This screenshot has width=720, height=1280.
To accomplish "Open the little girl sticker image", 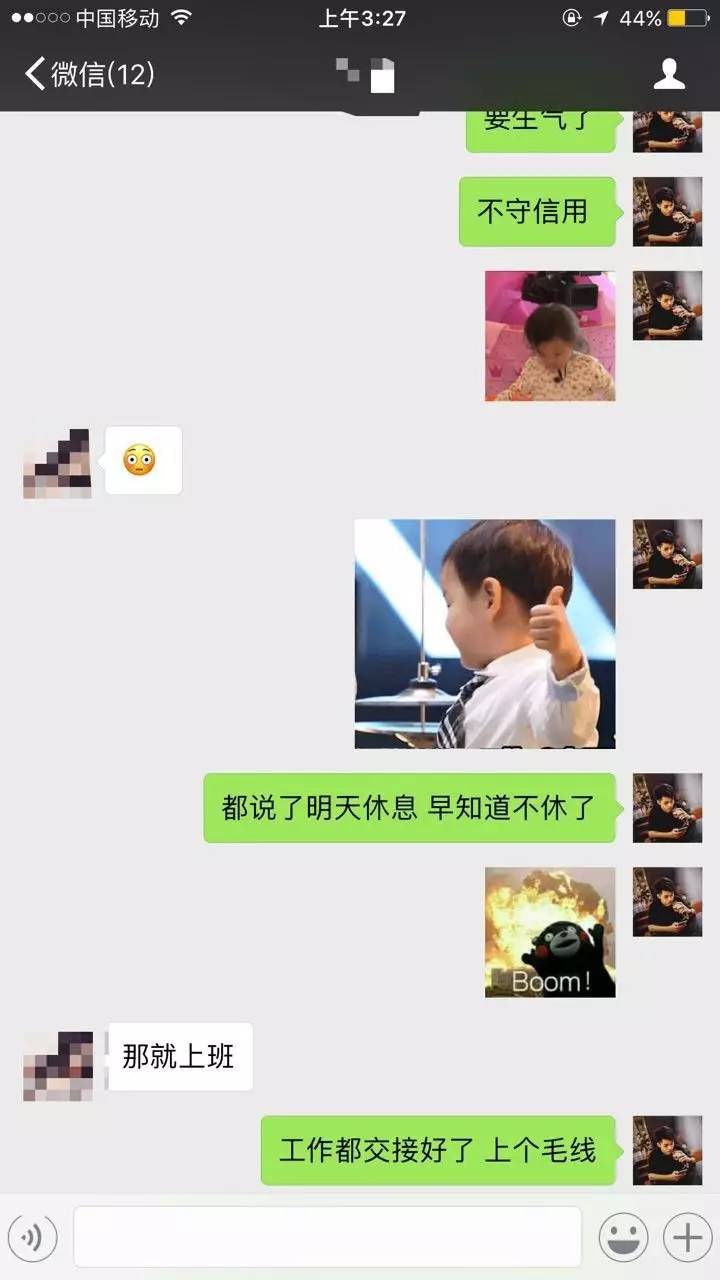I will [x=550, y=336].
